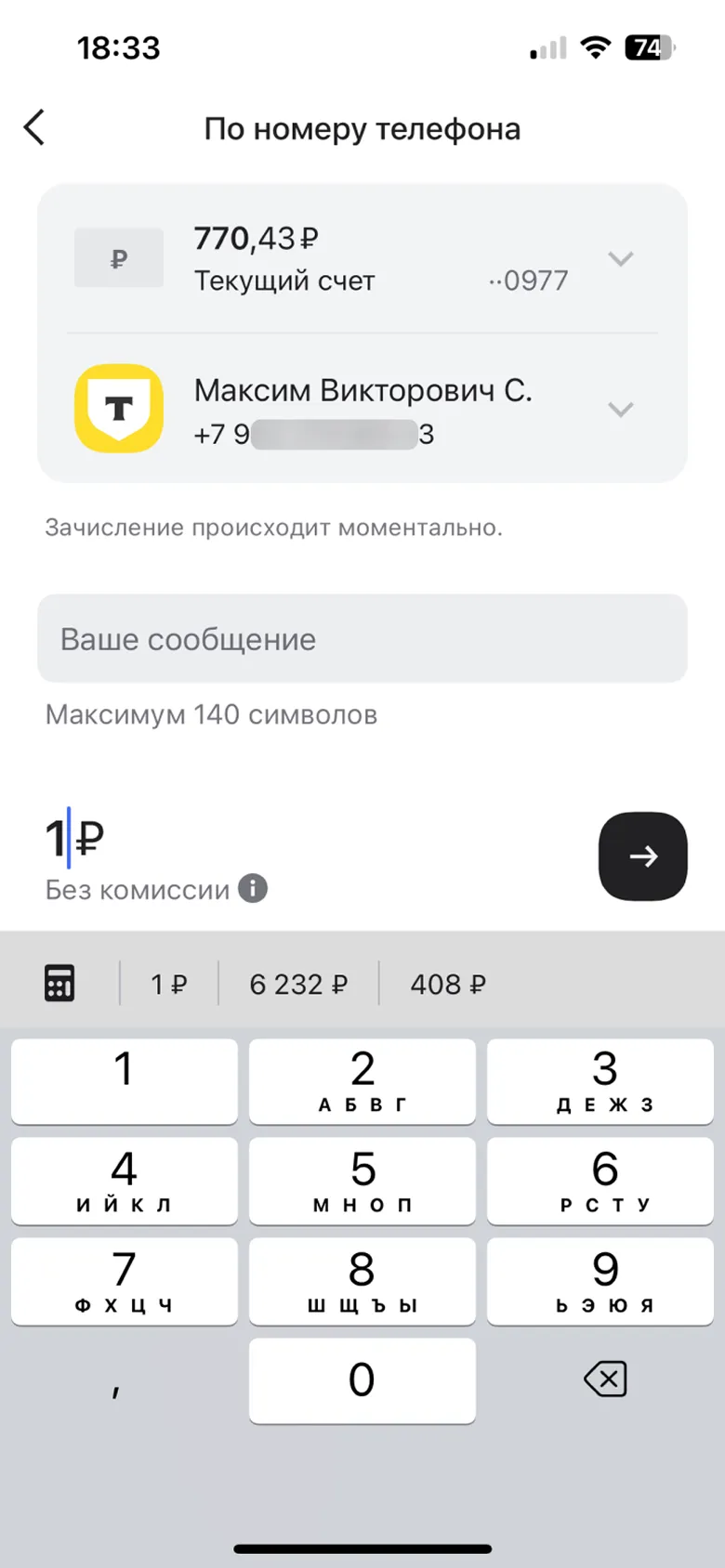Screen dimensions: 725x1568
Task: Show commission info next to «Без комиссии»
Action: click(x=253, y=889)
